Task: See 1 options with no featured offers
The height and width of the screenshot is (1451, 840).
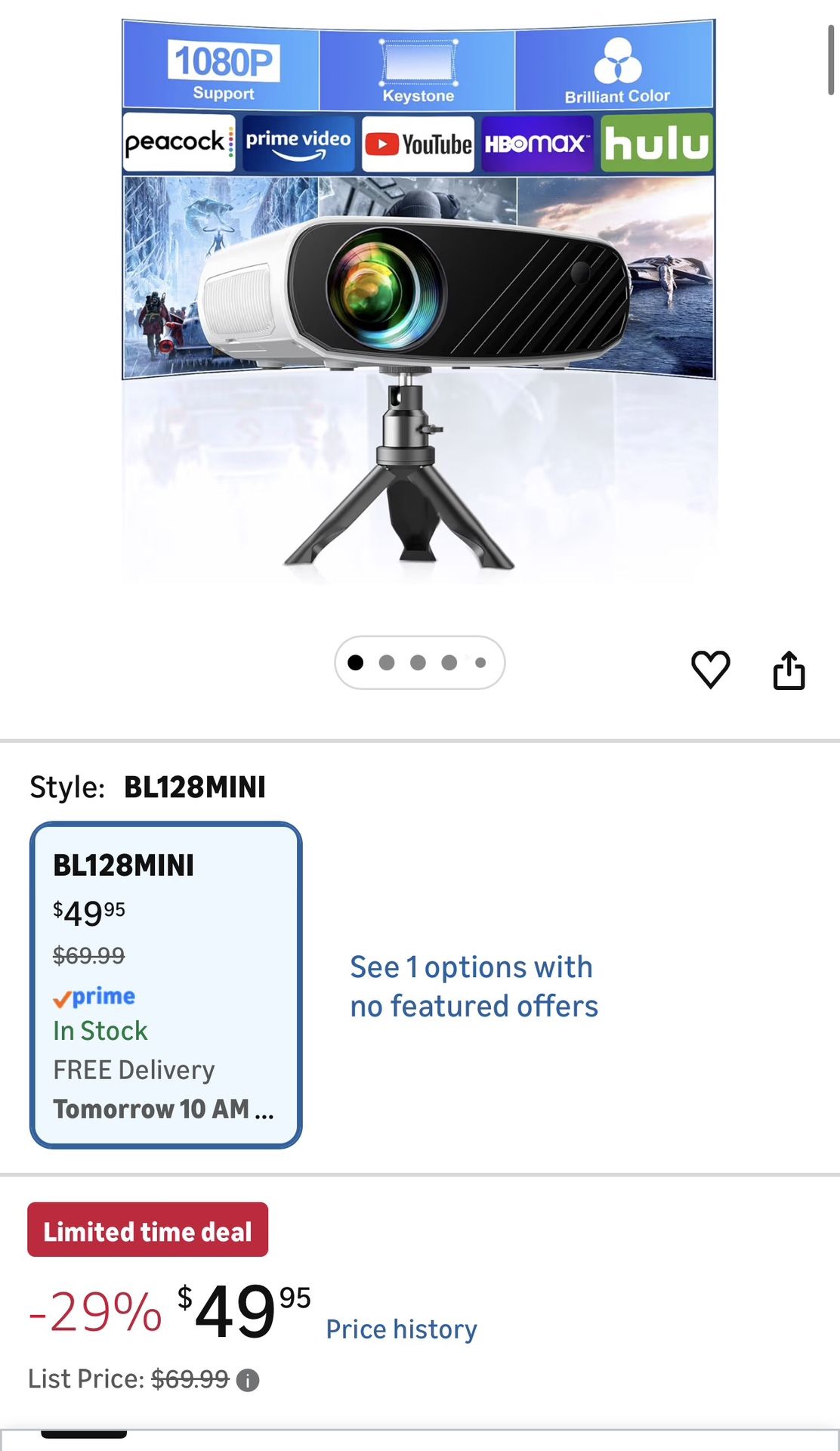Action: click(474, 986)
